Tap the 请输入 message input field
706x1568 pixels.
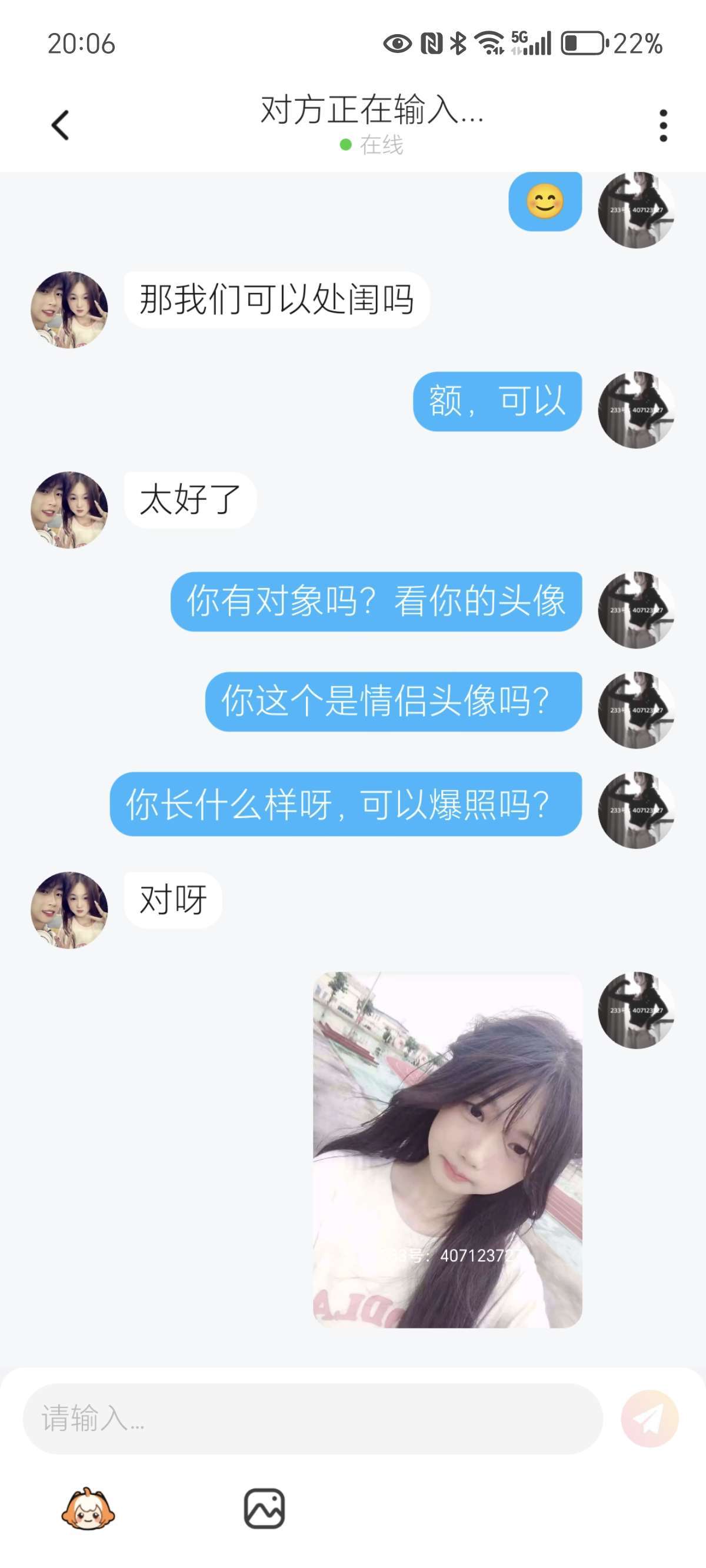click(x=312, y=1418)
